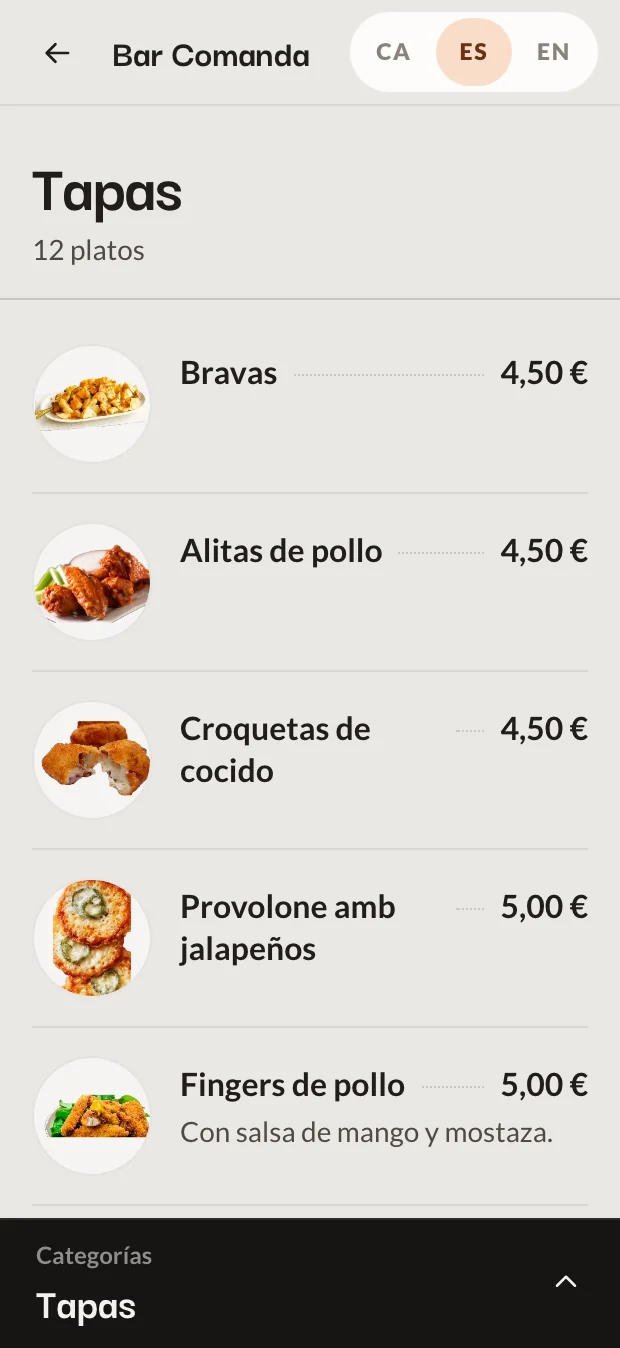Image resolution: width=620 pixels, height=1348 pixels.
Task: Switch language to EN
Action: point(553,52)
